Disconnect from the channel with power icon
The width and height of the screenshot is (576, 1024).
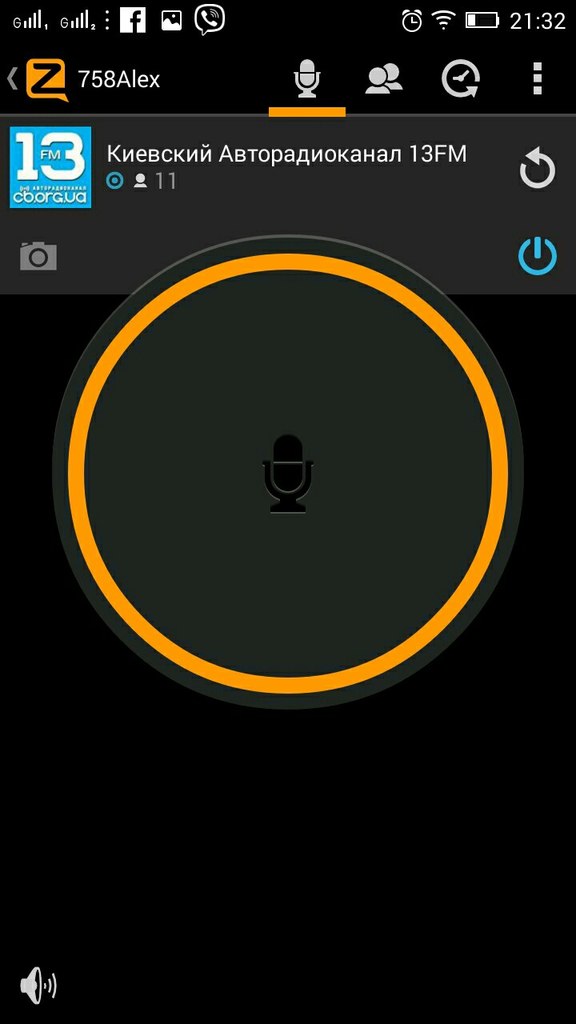[x=537, y=255]
